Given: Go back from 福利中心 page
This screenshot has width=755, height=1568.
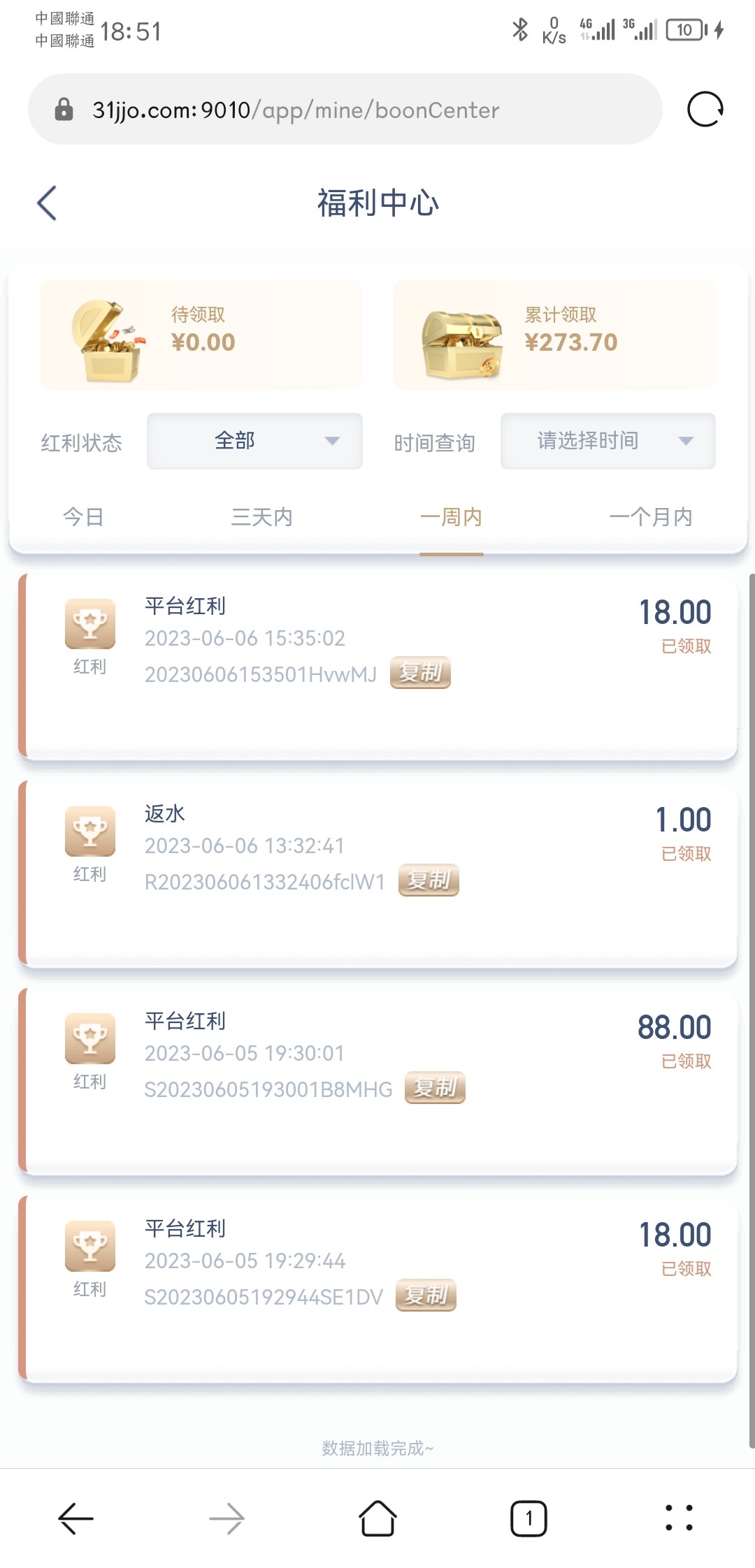Looking at the screenshot, I should click(47, 203).
